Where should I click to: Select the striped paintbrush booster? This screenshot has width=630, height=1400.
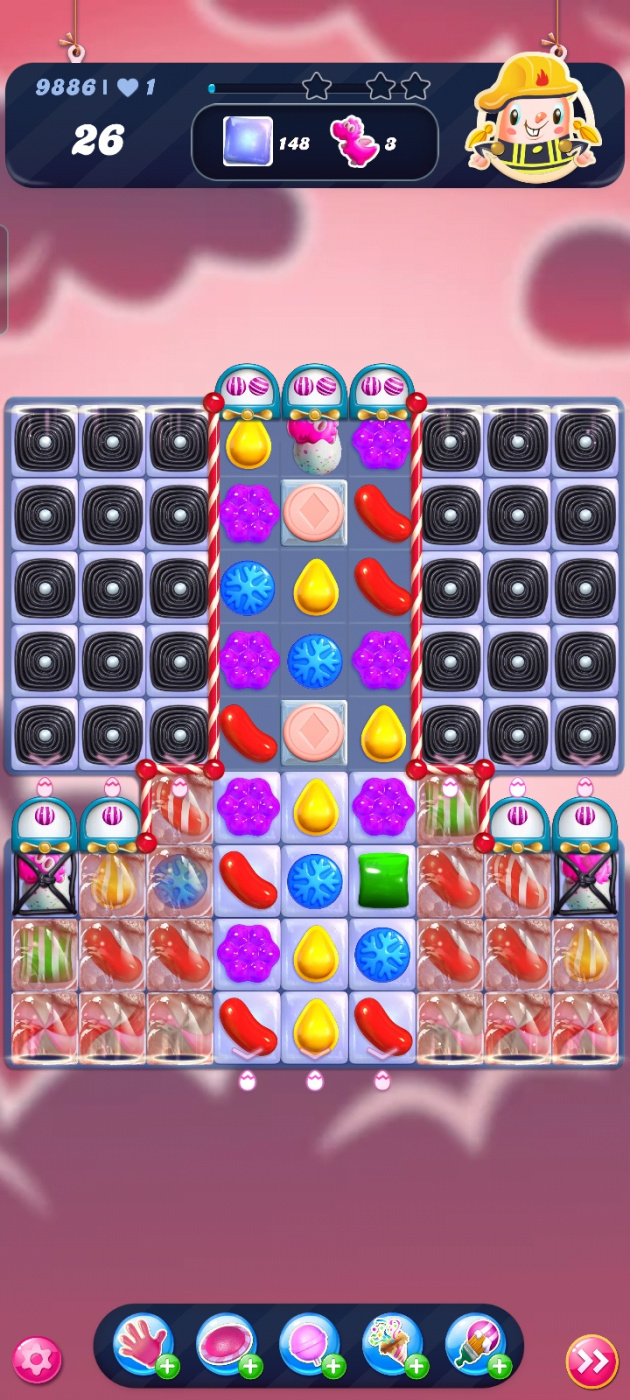click(x=475, y=1344)
